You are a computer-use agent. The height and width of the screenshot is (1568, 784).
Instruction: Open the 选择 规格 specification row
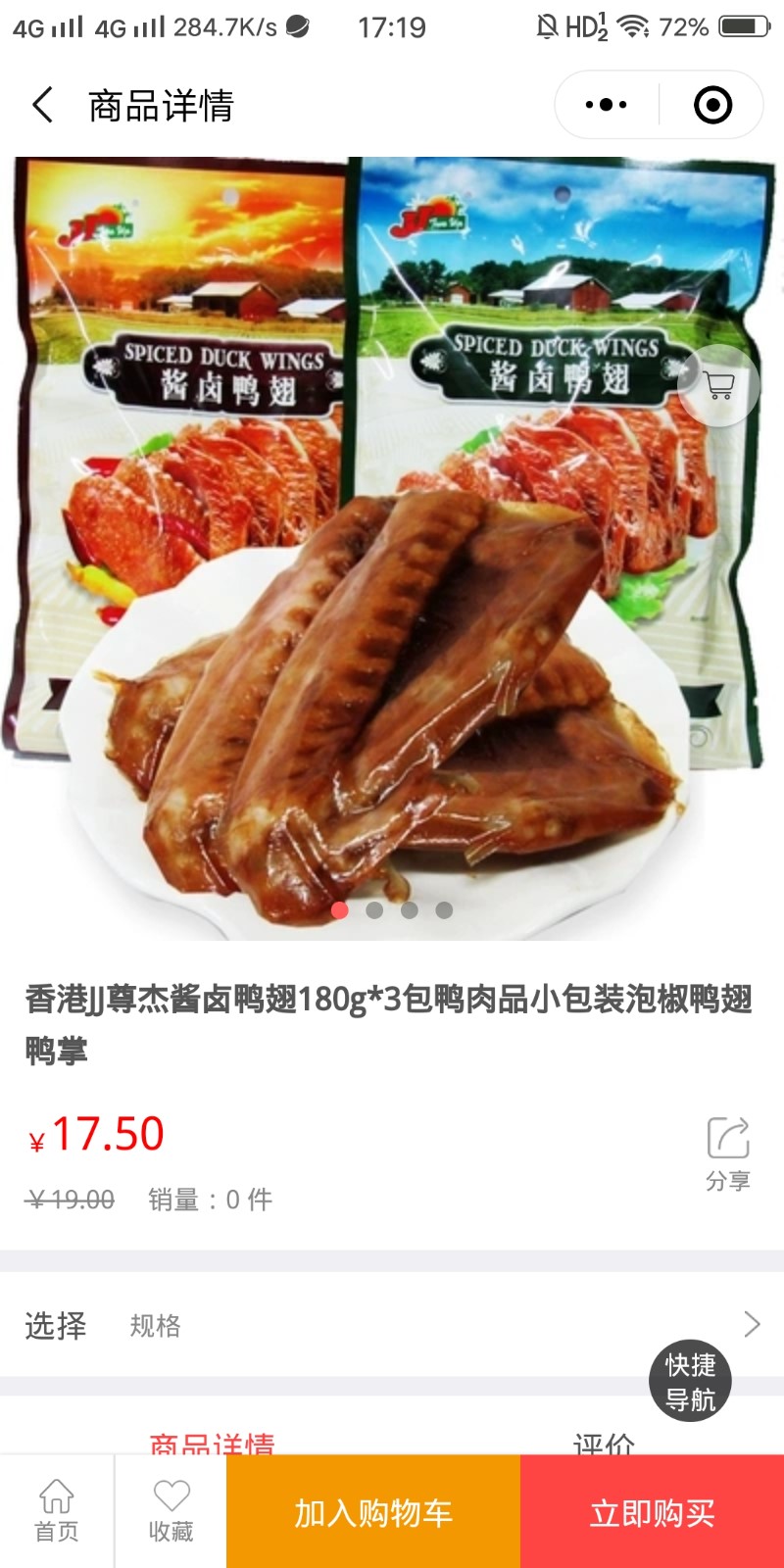click(392, 1325)
